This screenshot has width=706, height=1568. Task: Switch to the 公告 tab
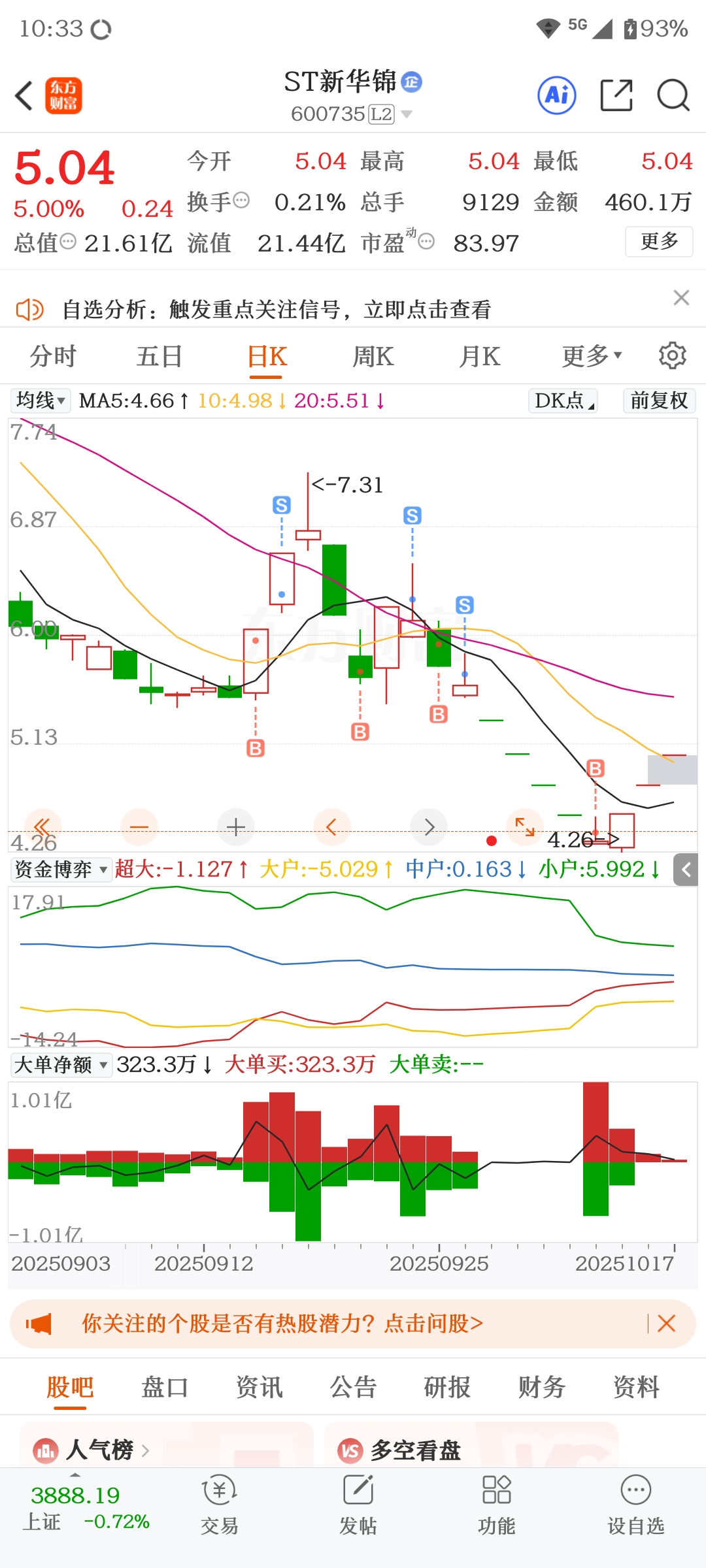click(x=353, y=1386)
